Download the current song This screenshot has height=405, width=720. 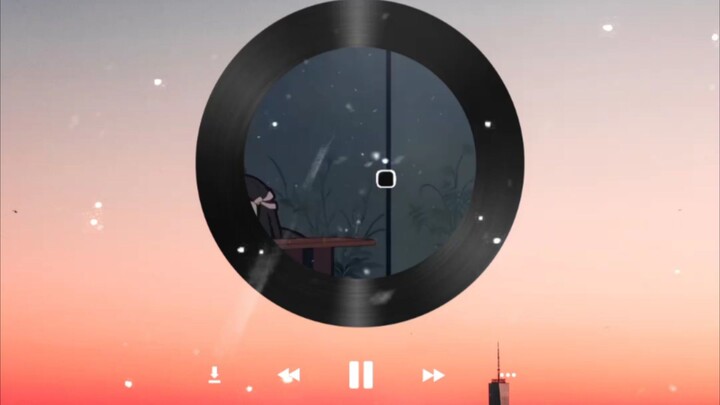tap(214, 375)
